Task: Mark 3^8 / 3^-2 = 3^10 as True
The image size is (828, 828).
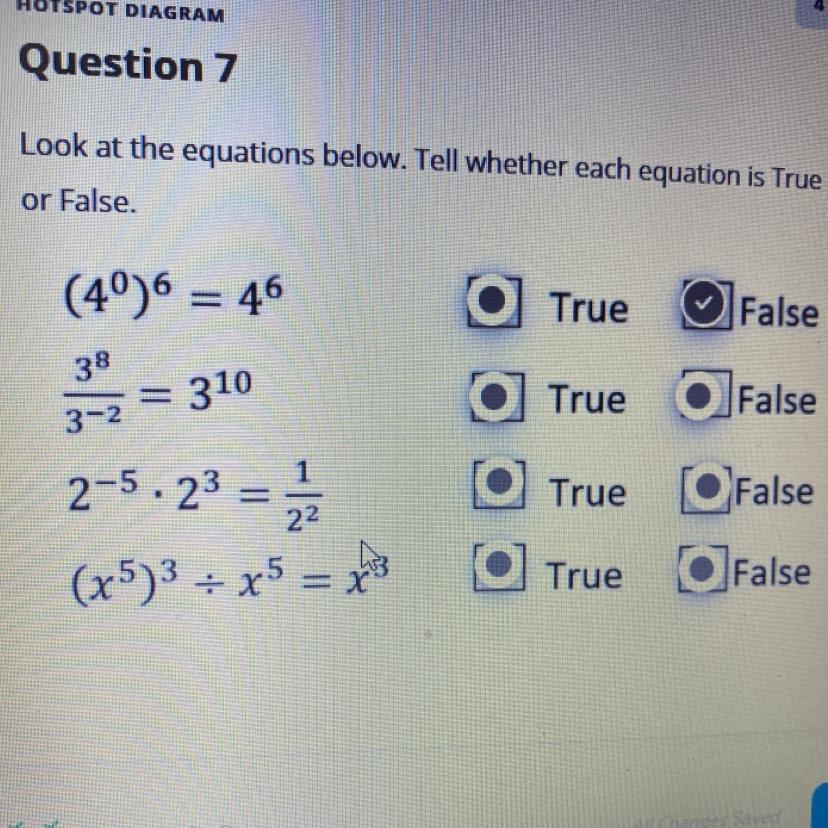Action: click(x=497, y=397)
